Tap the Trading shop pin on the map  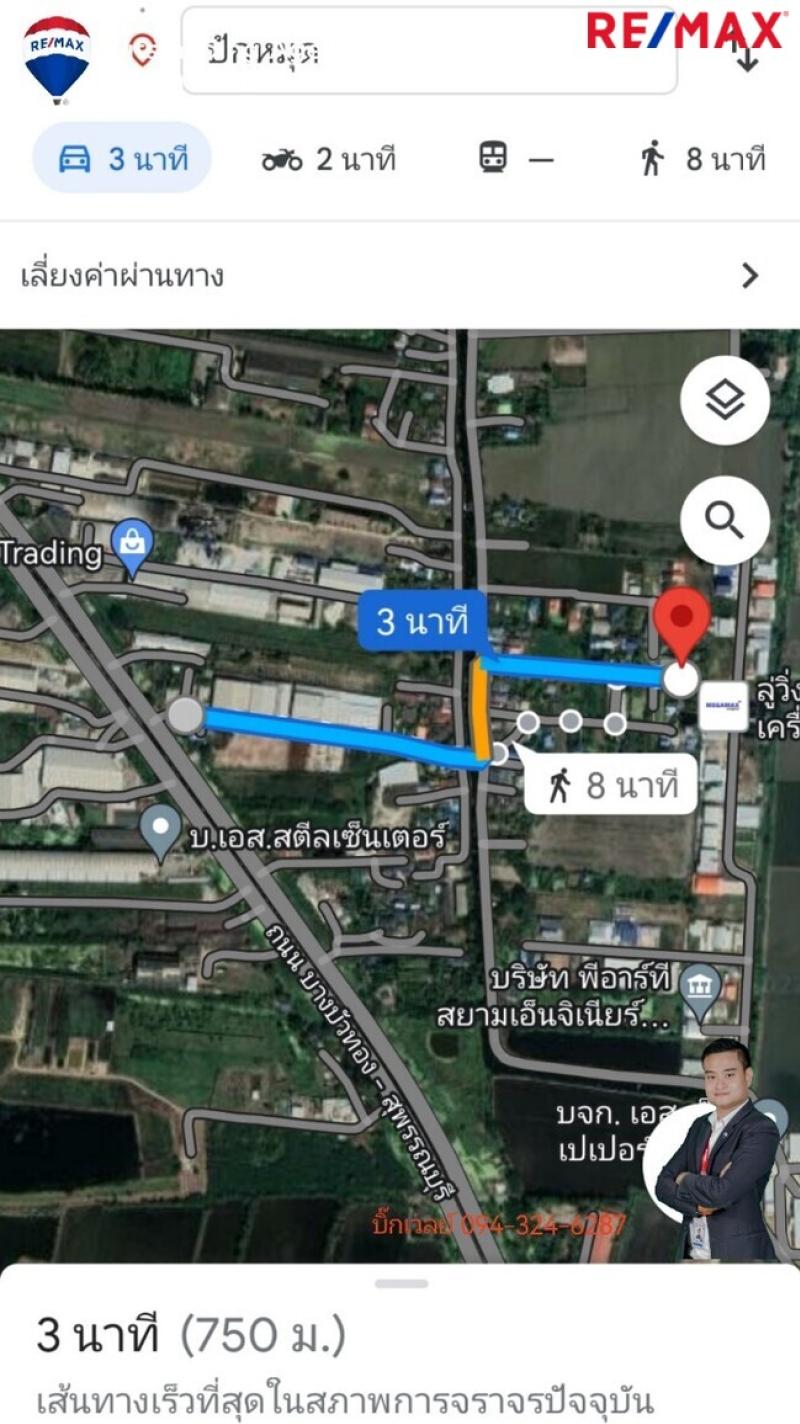(x=132, y=546)
